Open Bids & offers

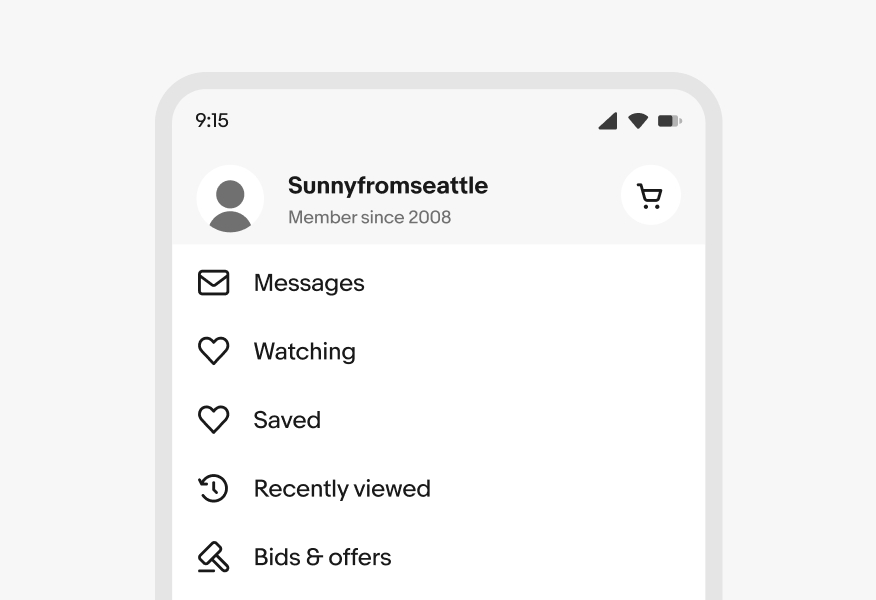pyautogui.click(x=322, y=557)
